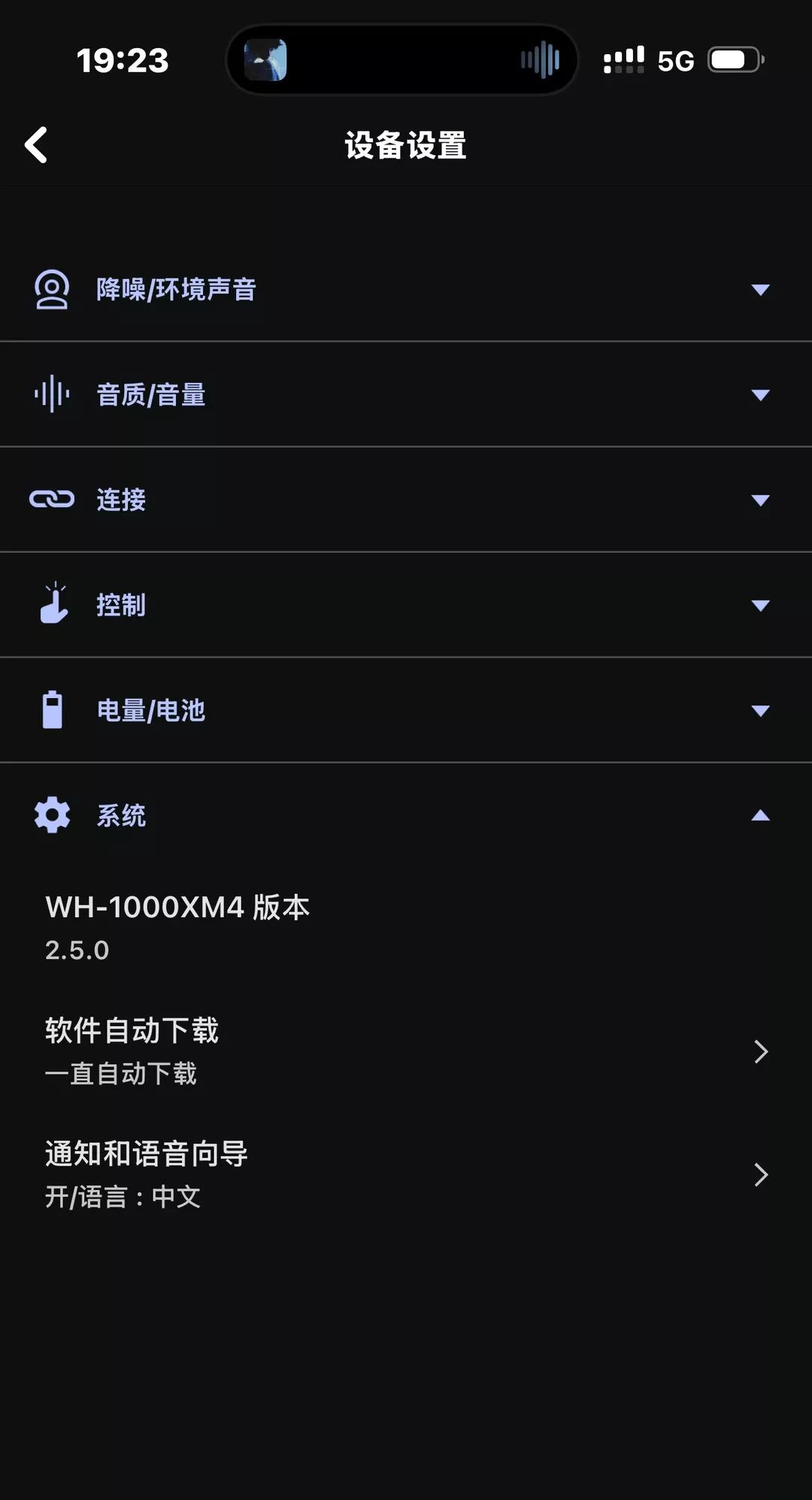Click the 音质/音量 sound quality waveform icon
The height and width of the screenshot is (1500, 812).
point(51,394)
